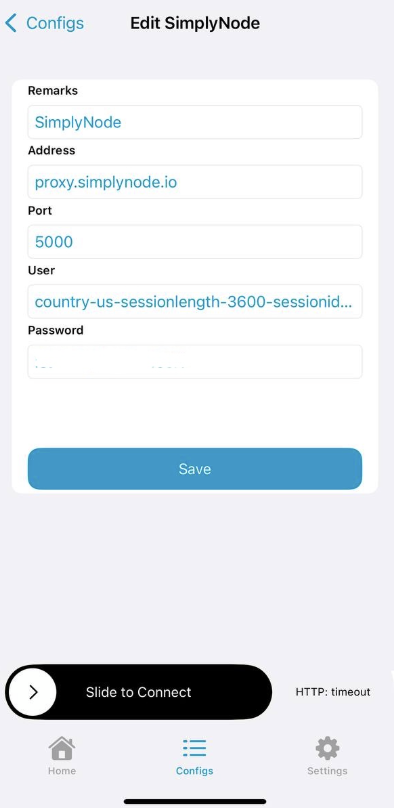Switch to the Home tab
Image resolution: width=394 pixels, height=808 pixels.
[62, 755]
